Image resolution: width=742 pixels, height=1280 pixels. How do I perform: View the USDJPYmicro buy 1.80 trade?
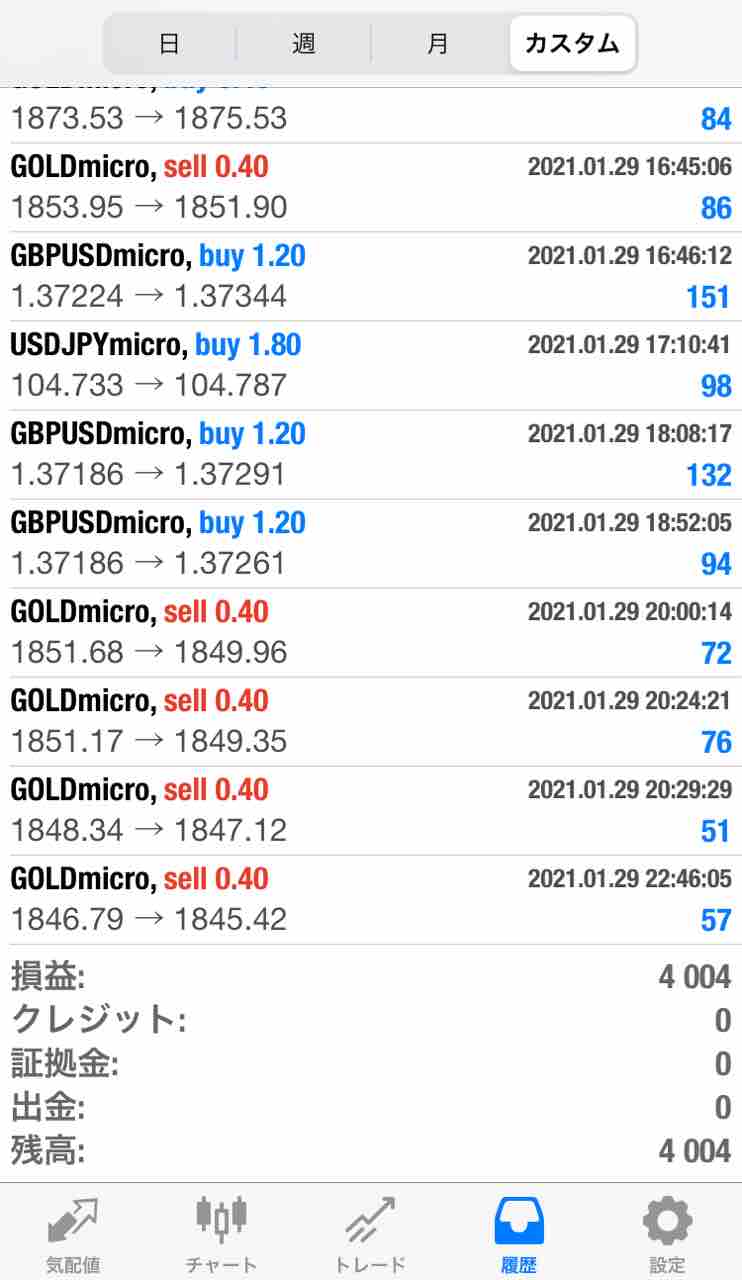click(370, 365)
